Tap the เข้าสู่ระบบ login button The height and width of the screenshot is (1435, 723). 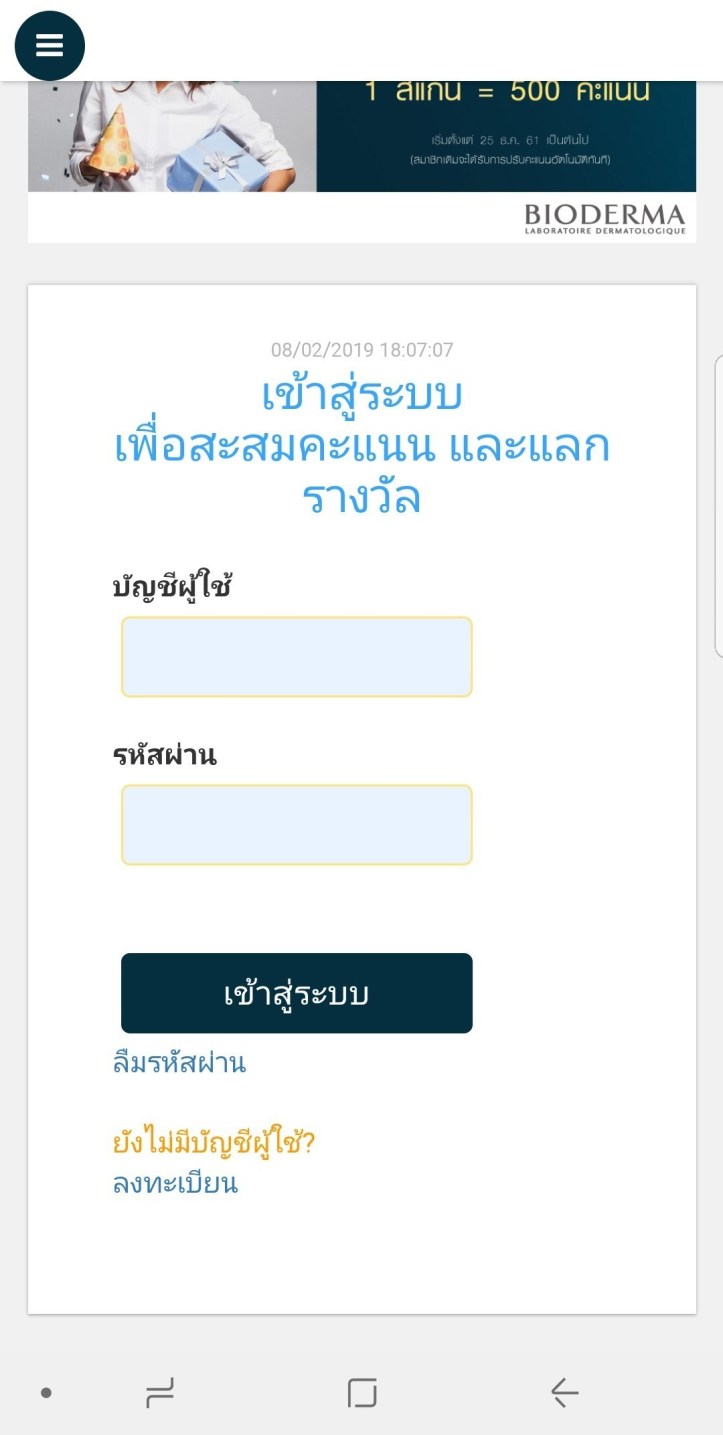tap(296, 993)
